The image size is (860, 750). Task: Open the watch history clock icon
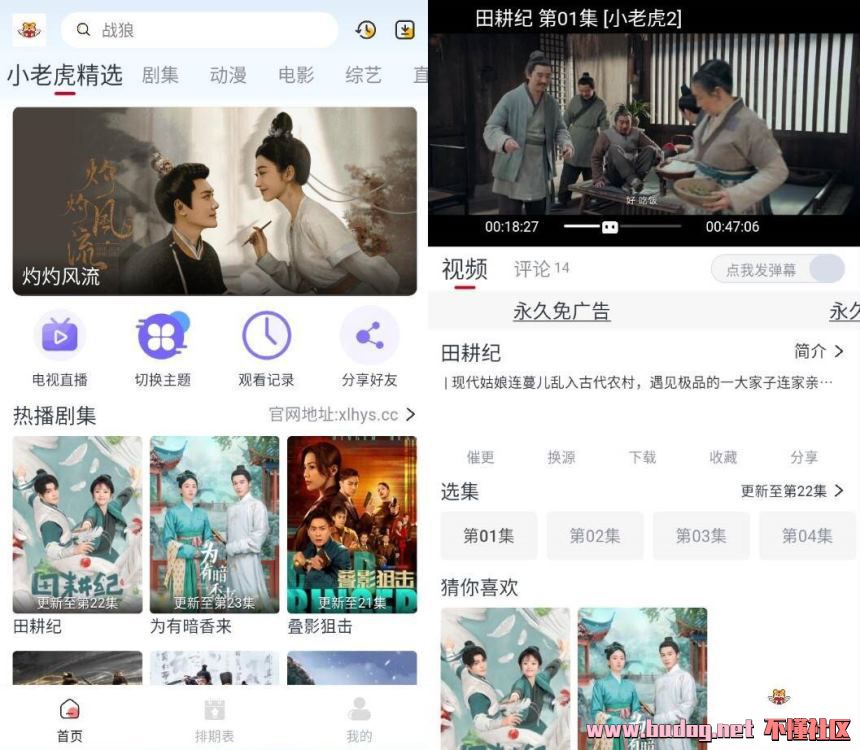pos(366,30)
